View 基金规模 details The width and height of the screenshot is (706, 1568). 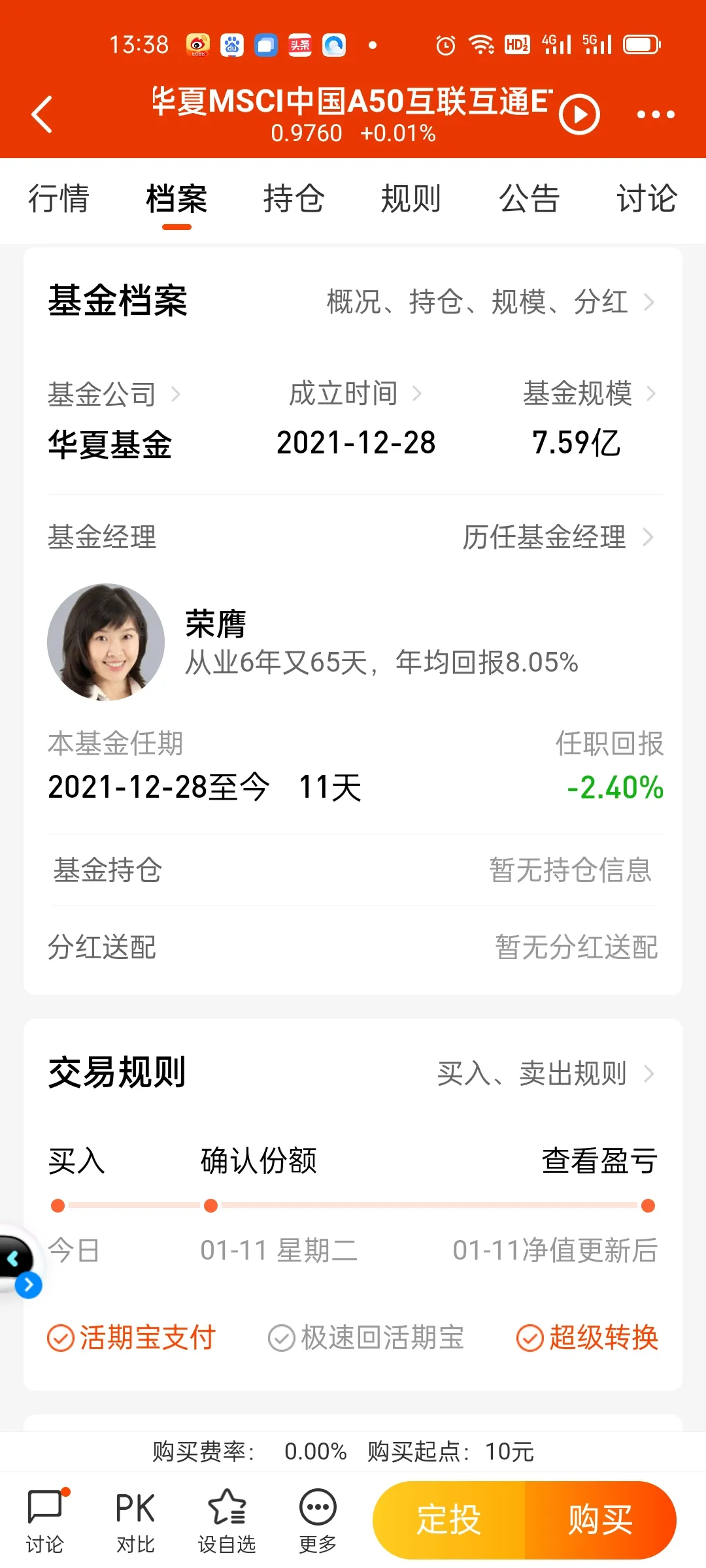588,394
